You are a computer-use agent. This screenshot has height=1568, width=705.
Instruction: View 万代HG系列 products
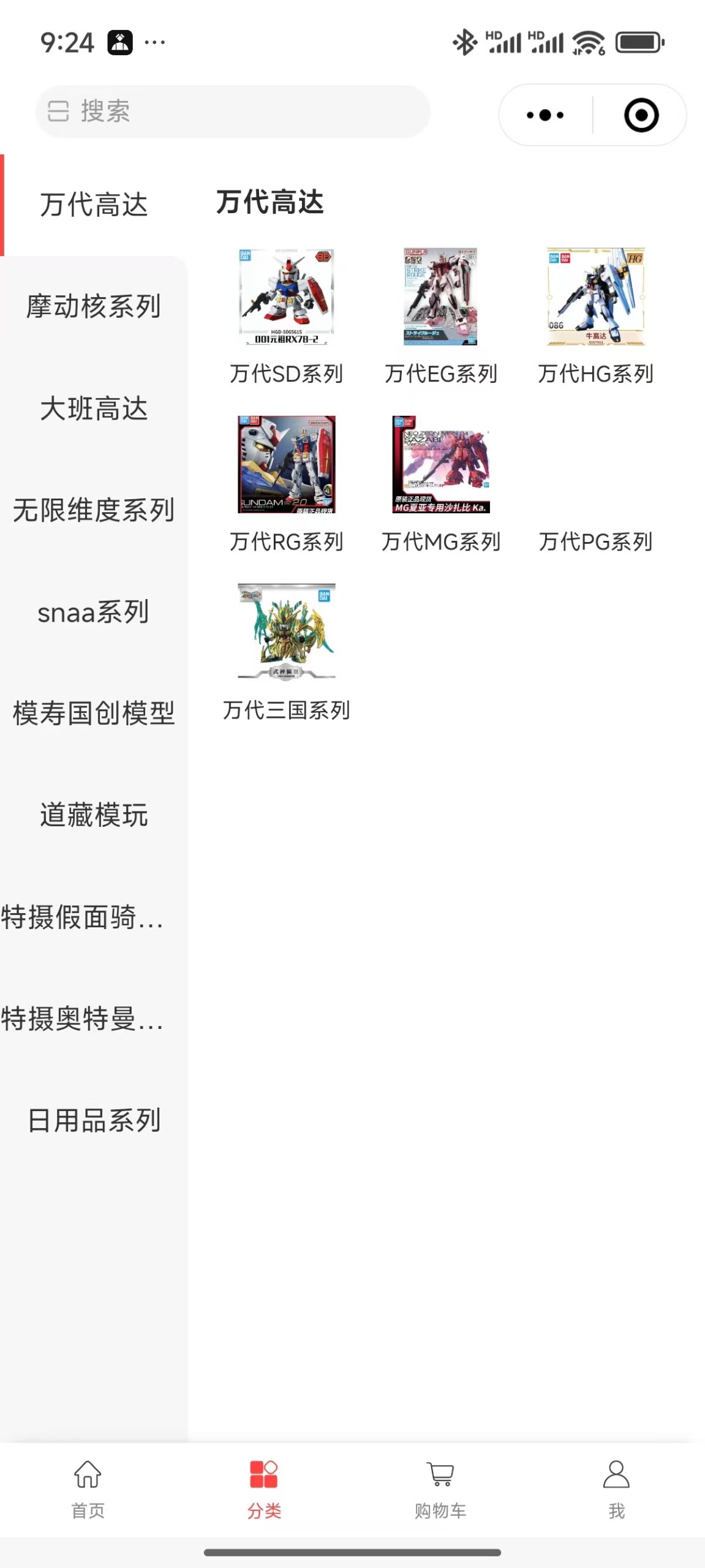click(595, 315)
